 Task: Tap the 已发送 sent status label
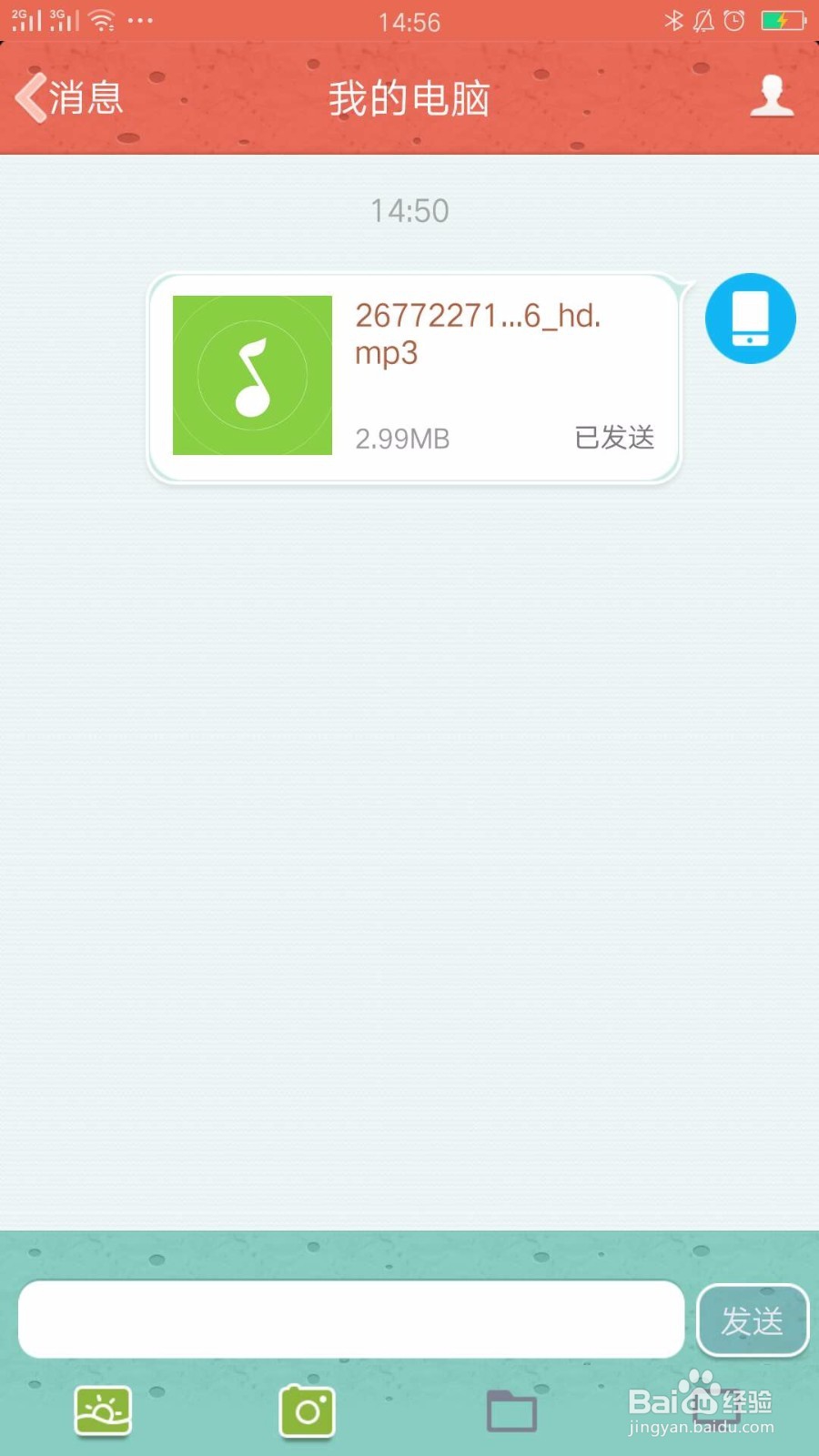coord(614,438)
